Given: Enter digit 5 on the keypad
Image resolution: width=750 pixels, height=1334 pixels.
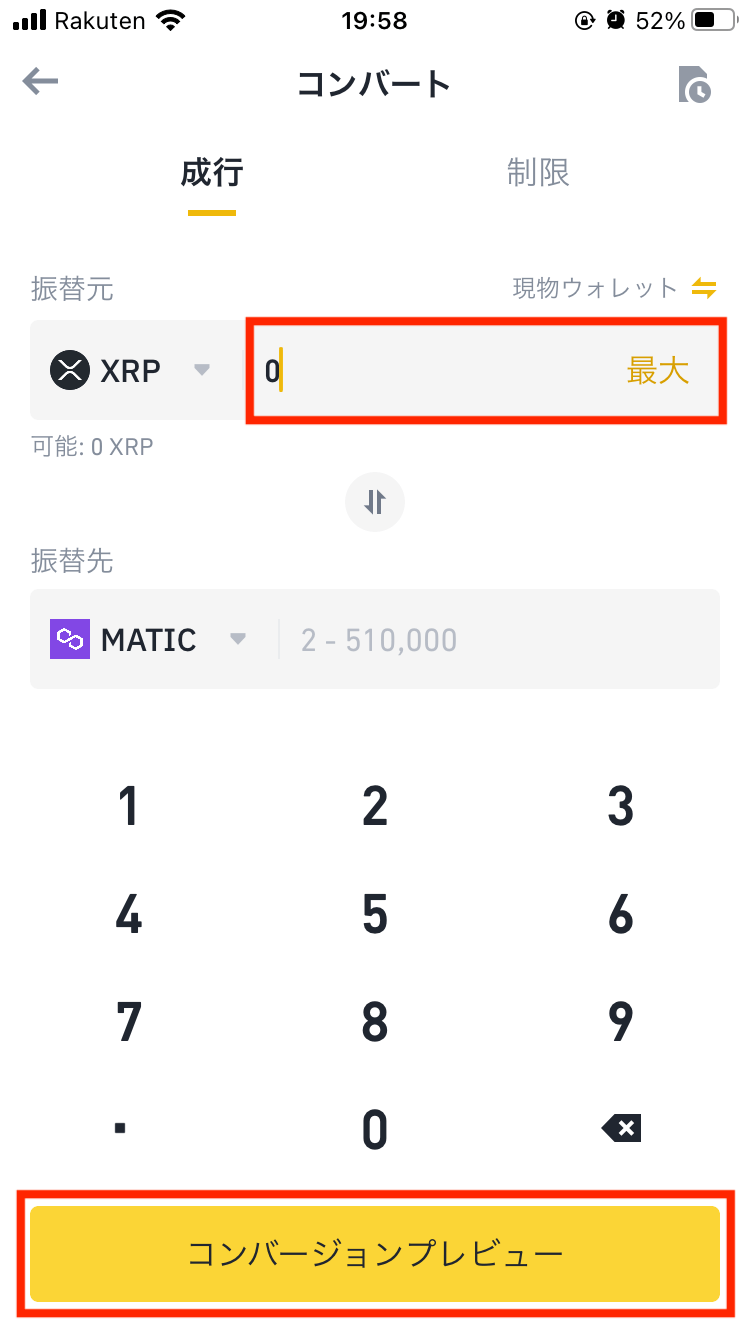Looking at the screenshot, I should 375,914.
